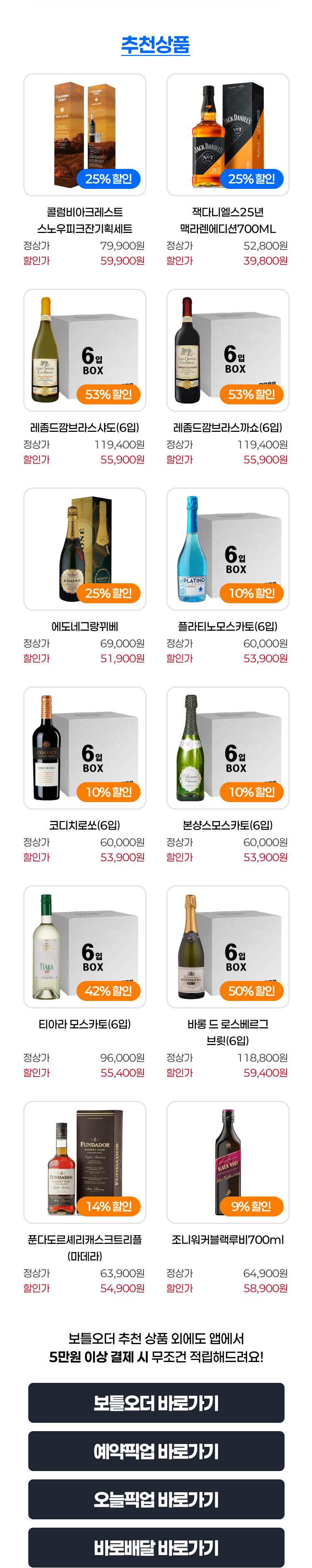The height and width of the screenshot is (1568, 312).
Task: View the 바롱 드 로스베르그 브륏(6입) item
Action: [x=228, y=946]
